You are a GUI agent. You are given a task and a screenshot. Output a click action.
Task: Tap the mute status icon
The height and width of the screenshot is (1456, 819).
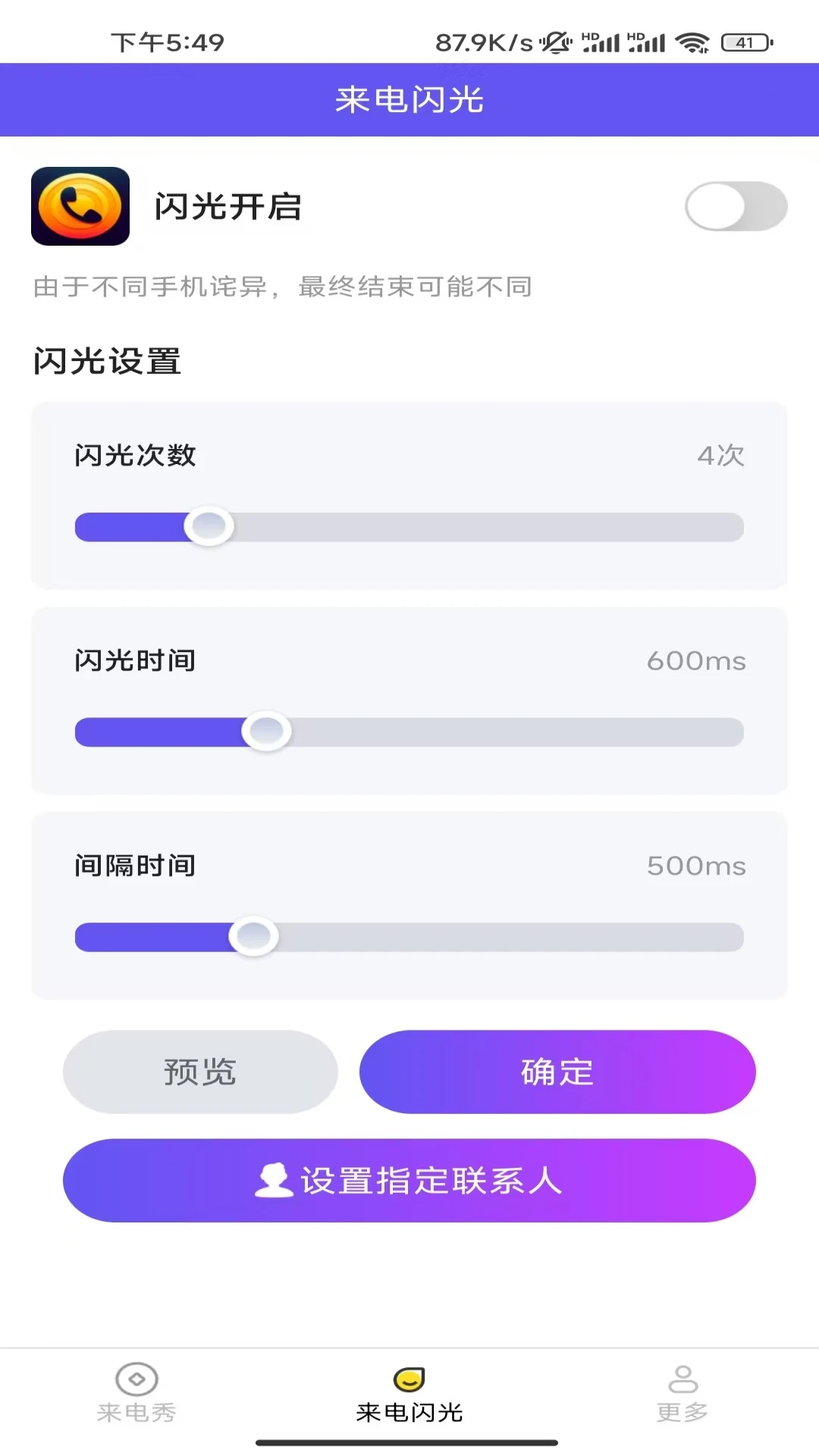(x=554, y=42)
